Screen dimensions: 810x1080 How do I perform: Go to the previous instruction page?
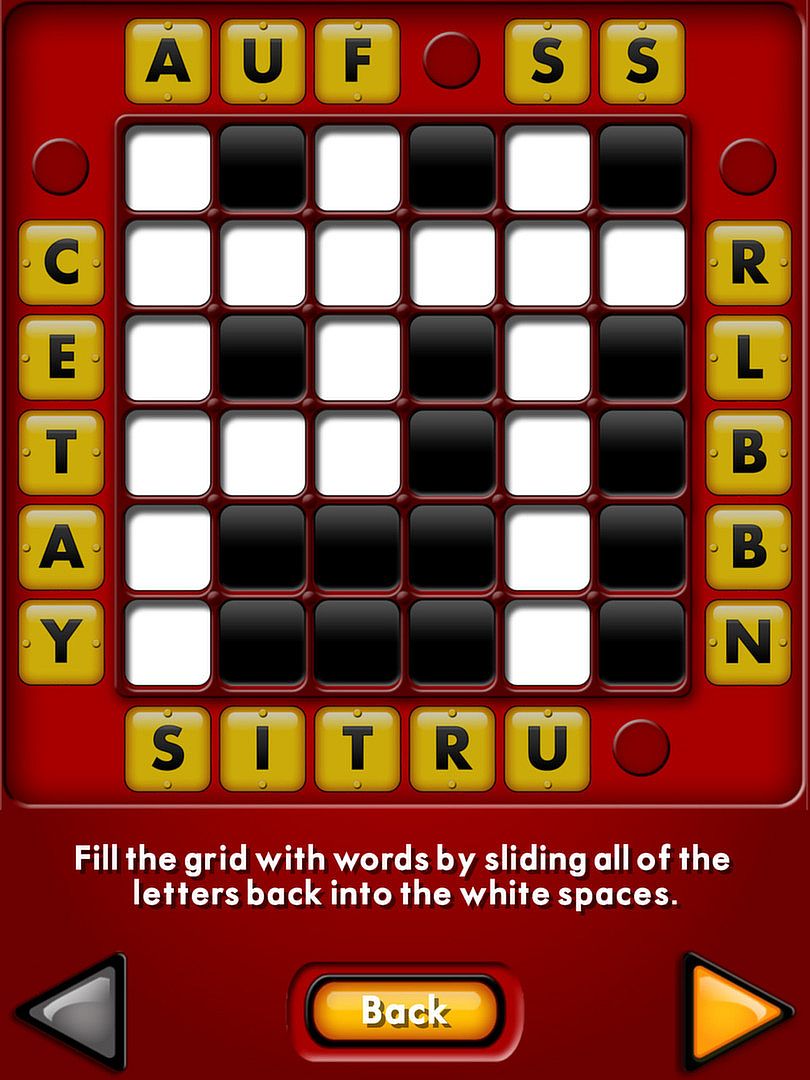pos(73,1011)
